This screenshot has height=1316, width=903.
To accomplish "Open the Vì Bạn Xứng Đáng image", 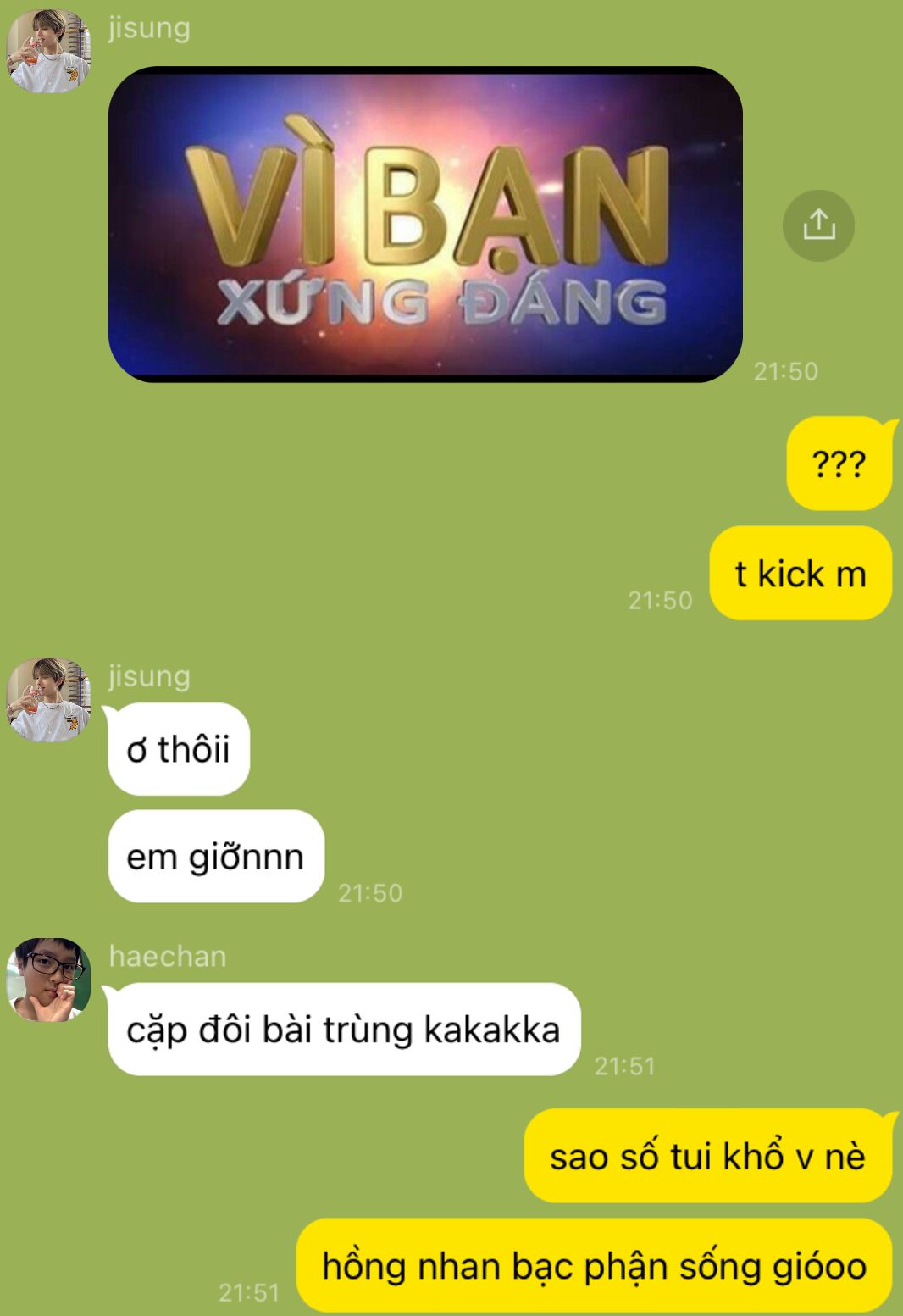I will [x=425, y=225].
